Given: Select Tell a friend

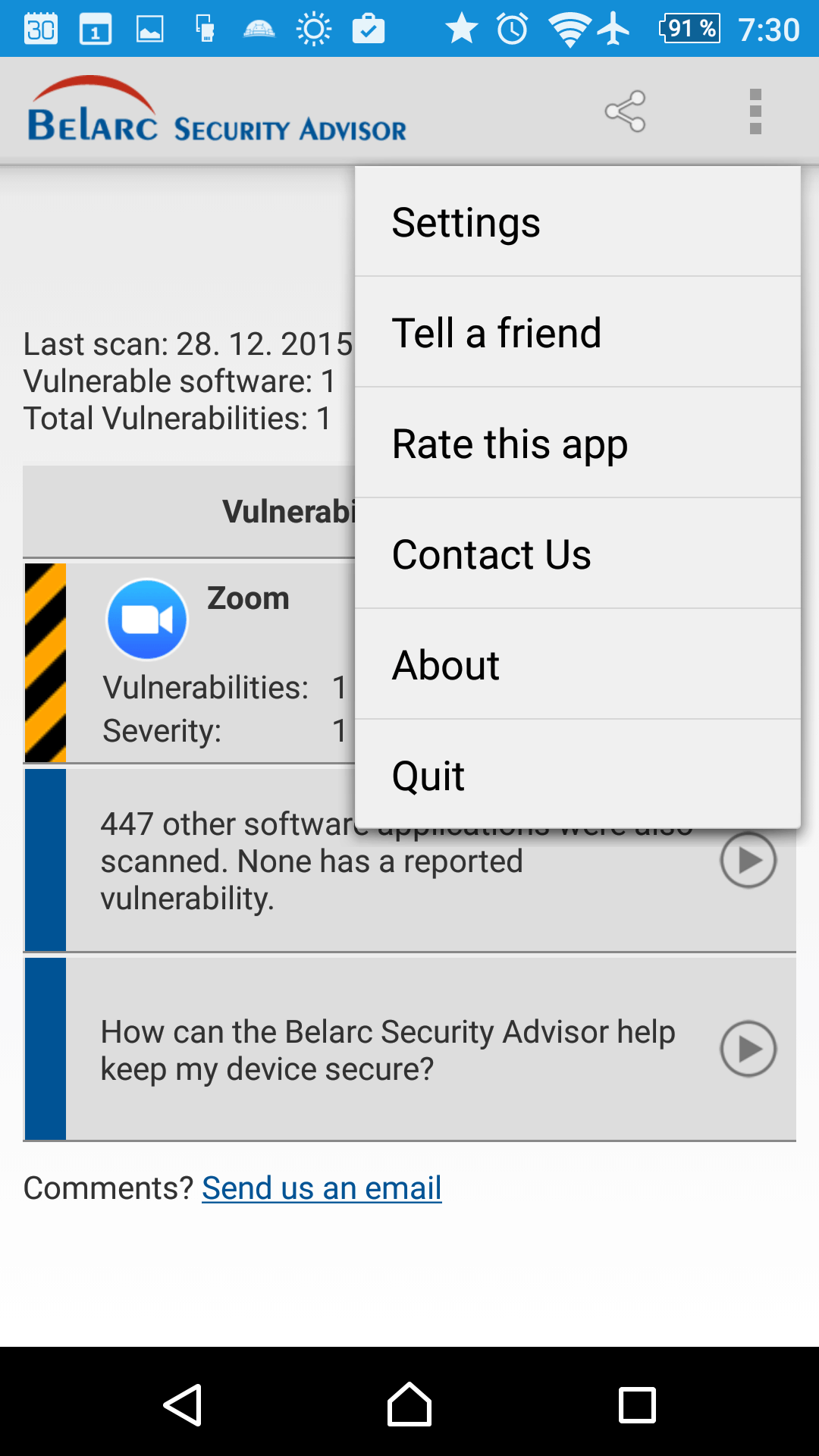Looking at the screenshot, I should [x=578, y=332].
